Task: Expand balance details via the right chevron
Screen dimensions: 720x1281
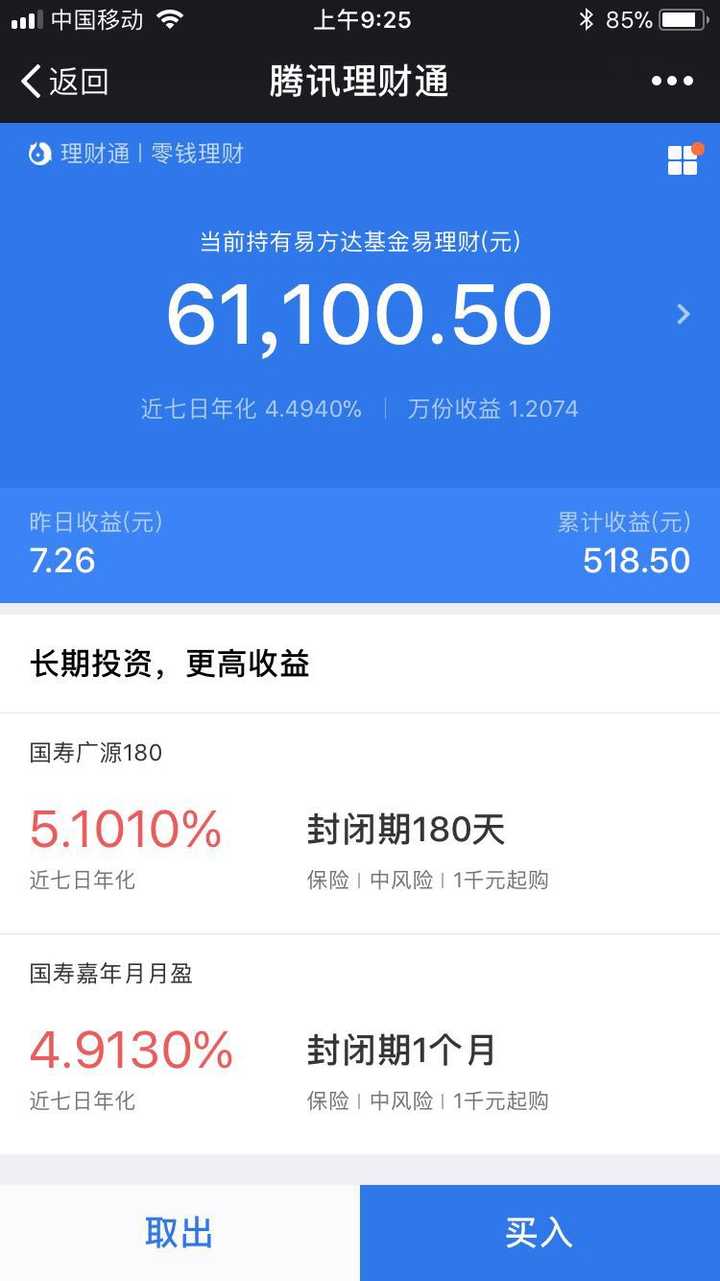Action: [683, 314]
